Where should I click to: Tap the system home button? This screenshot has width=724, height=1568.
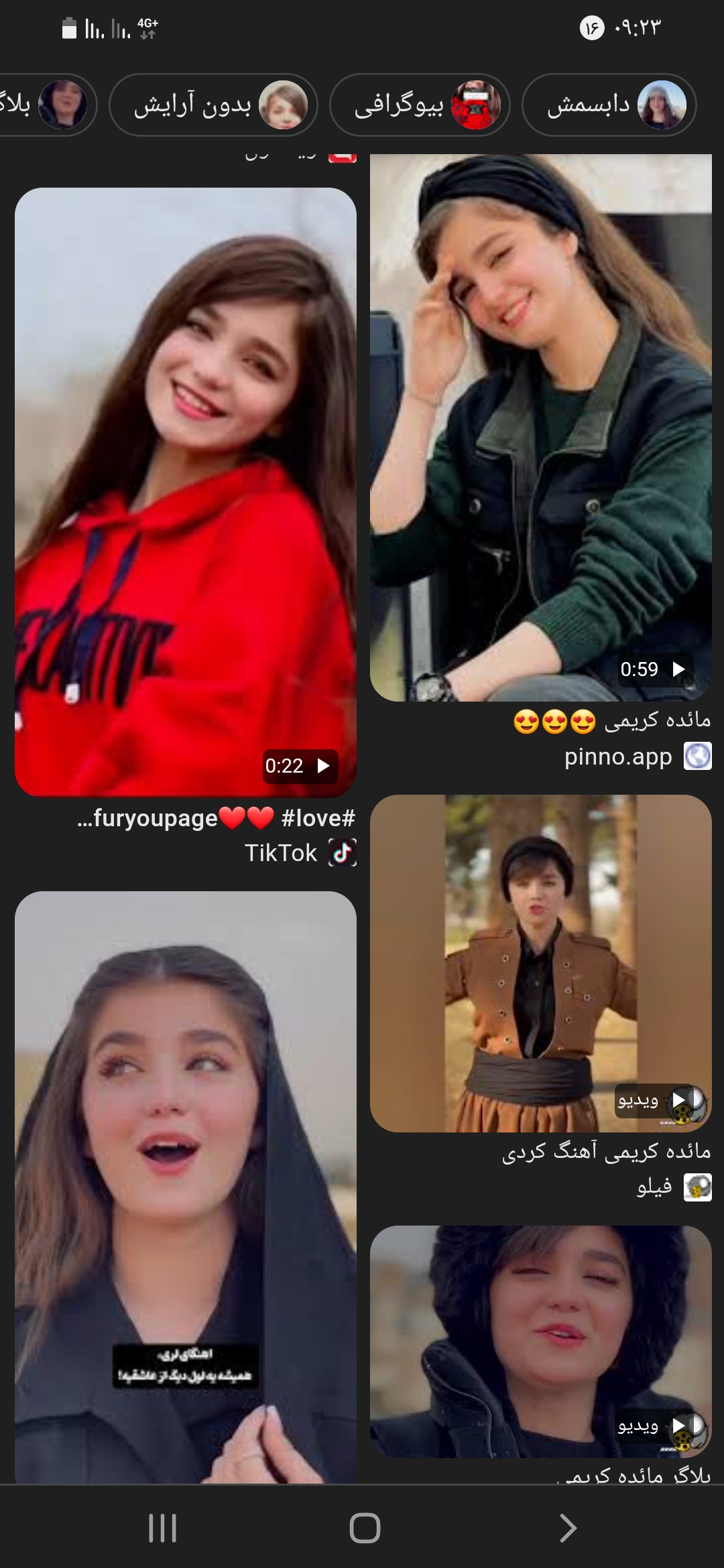coord(365,1528)
